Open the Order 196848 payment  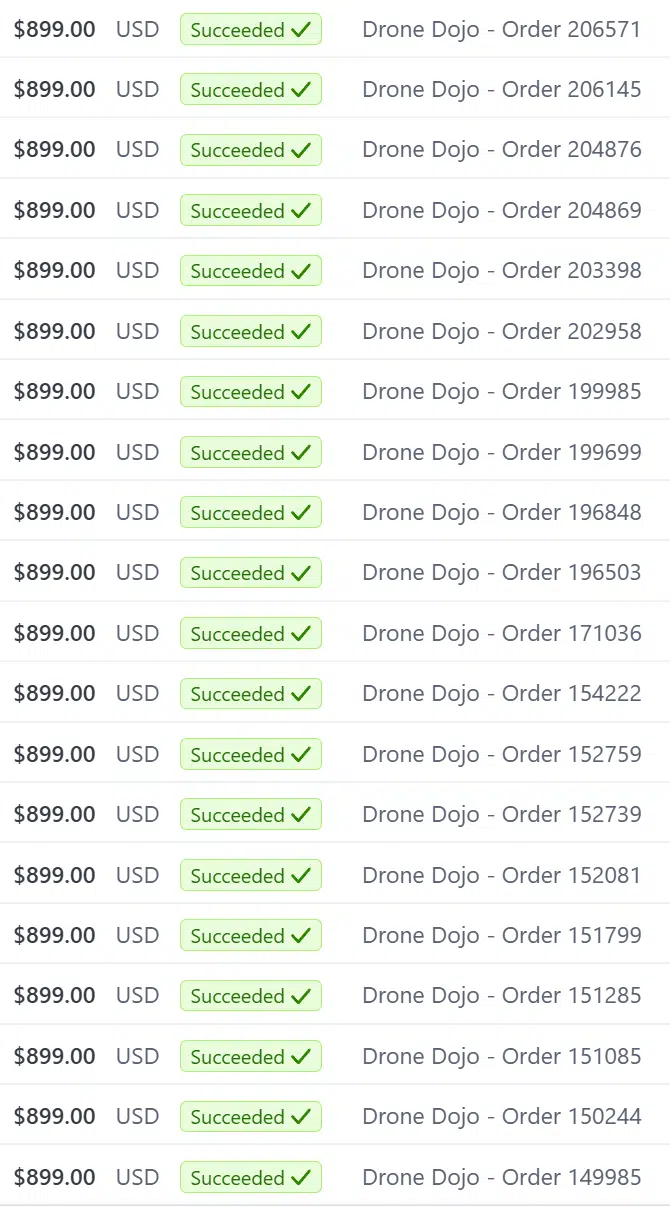pyautogui.click(x=335, y=512)
